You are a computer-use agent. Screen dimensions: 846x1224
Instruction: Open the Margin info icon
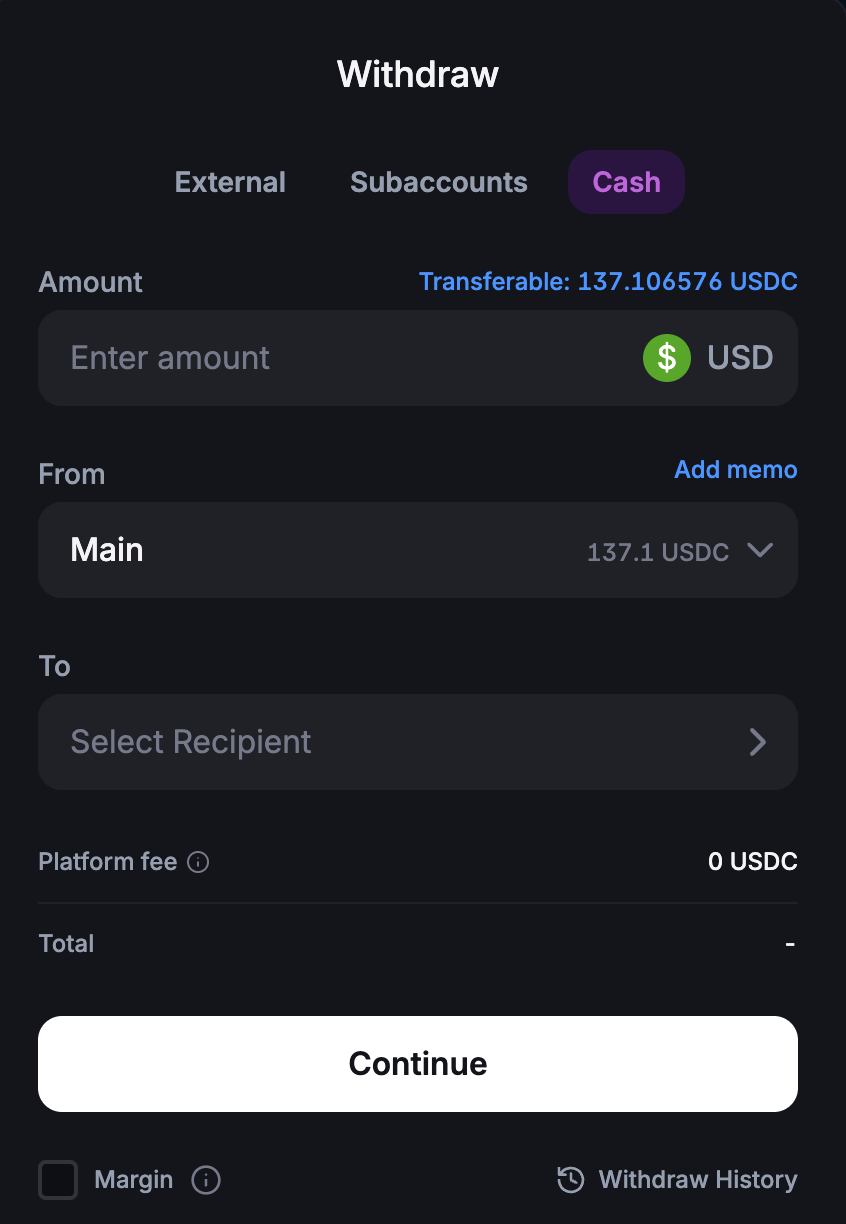tap(206, 1180)
